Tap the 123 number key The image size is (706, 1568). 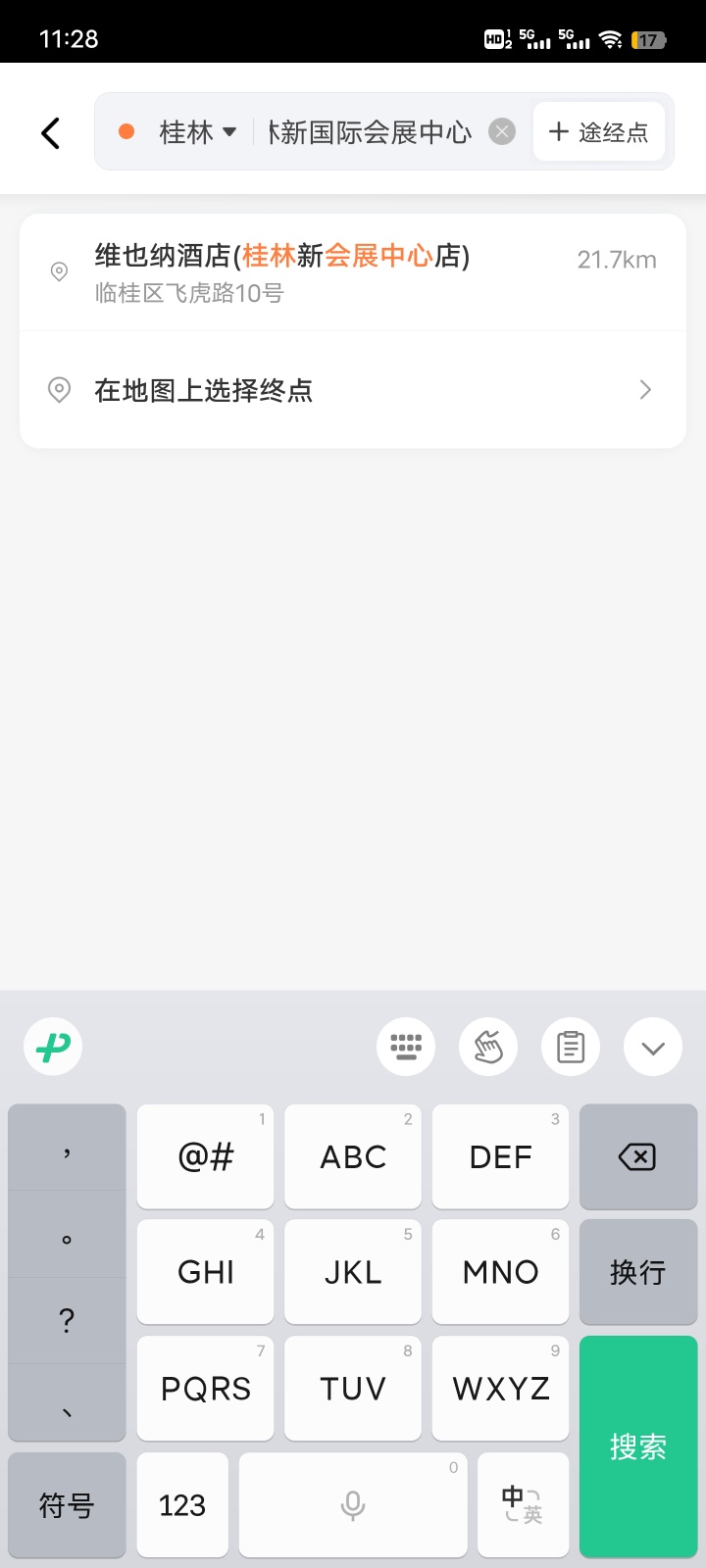click(182, 1505)
